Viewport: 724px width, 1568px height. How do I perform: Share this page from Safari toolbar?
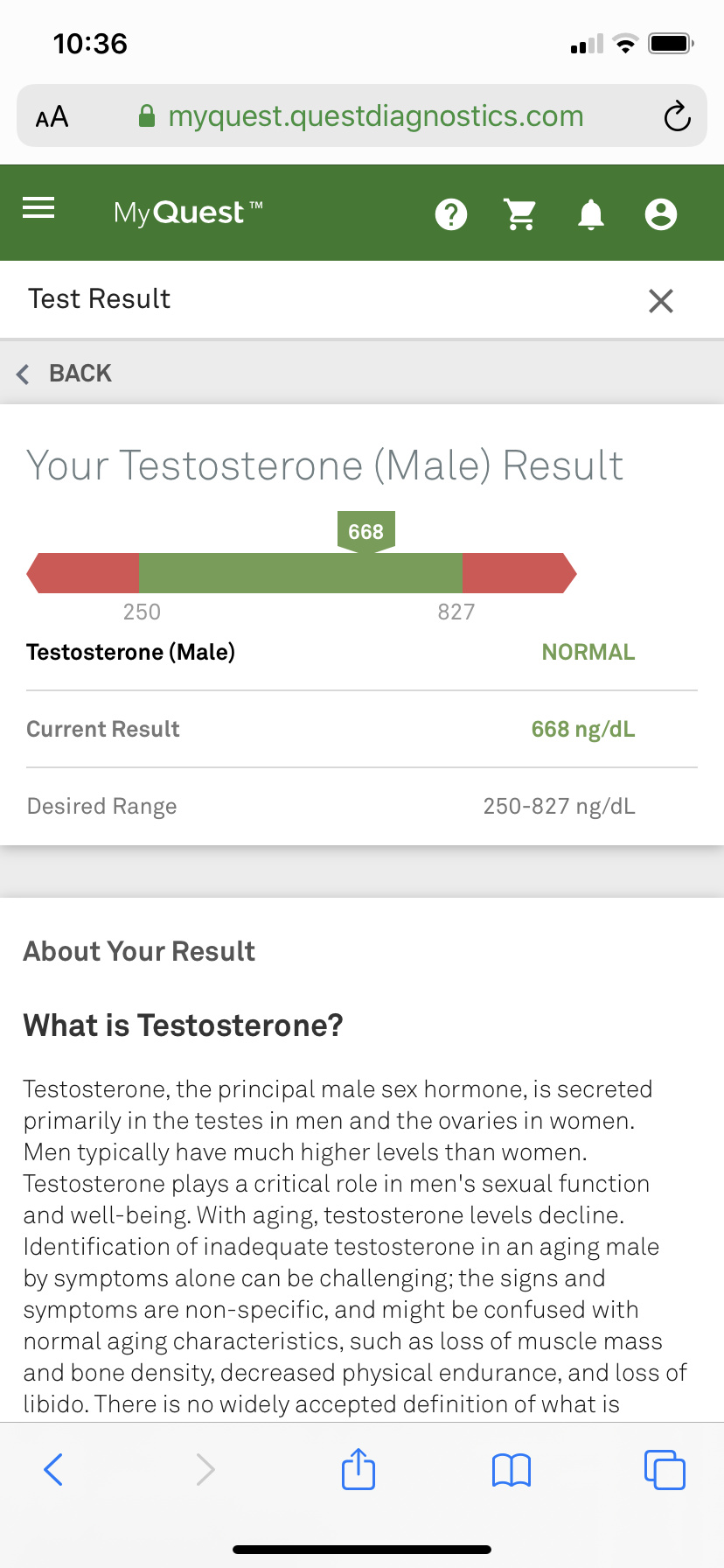point(359,1468)
